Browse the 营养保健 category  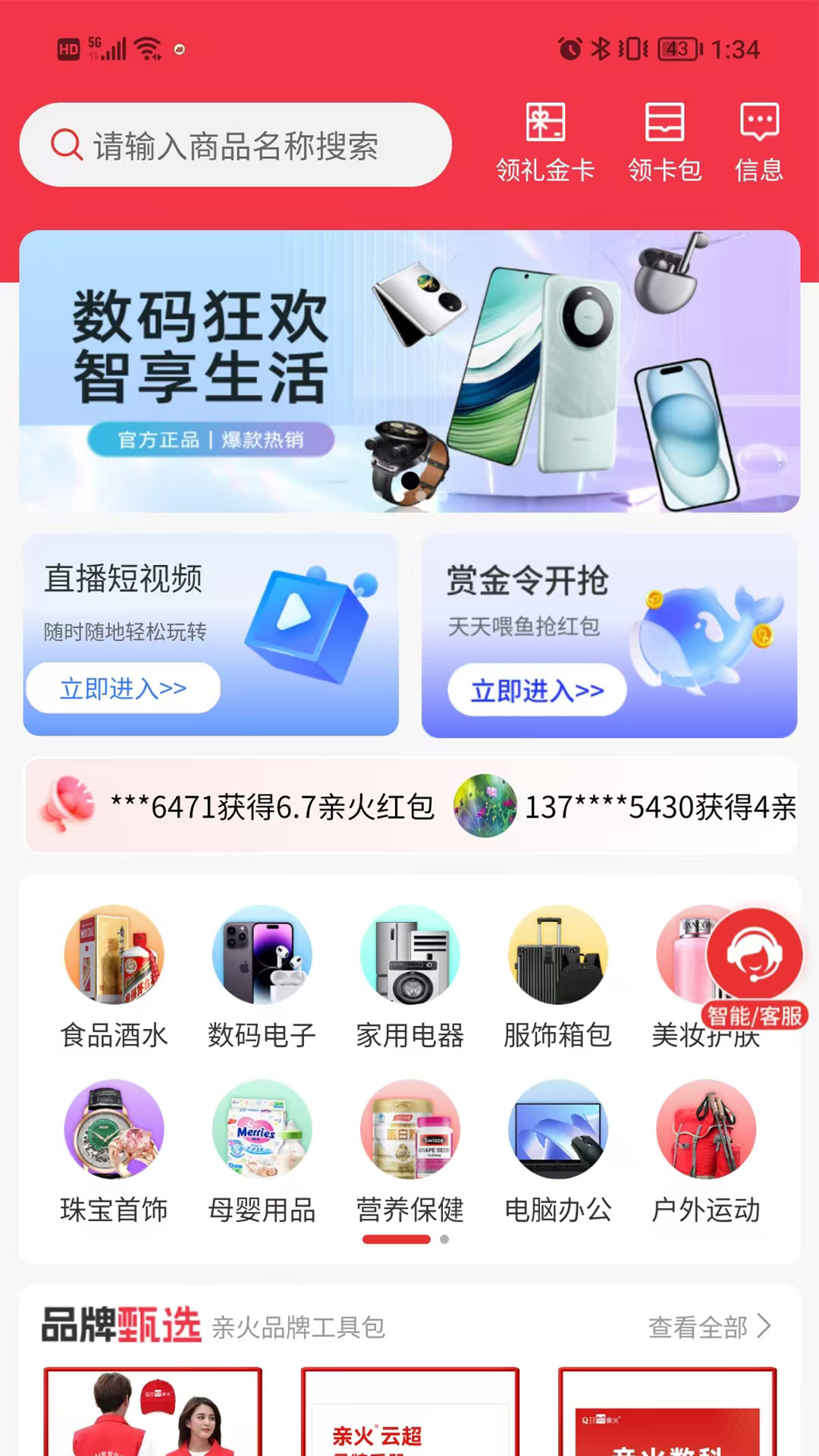click(x=409, y=1149)
